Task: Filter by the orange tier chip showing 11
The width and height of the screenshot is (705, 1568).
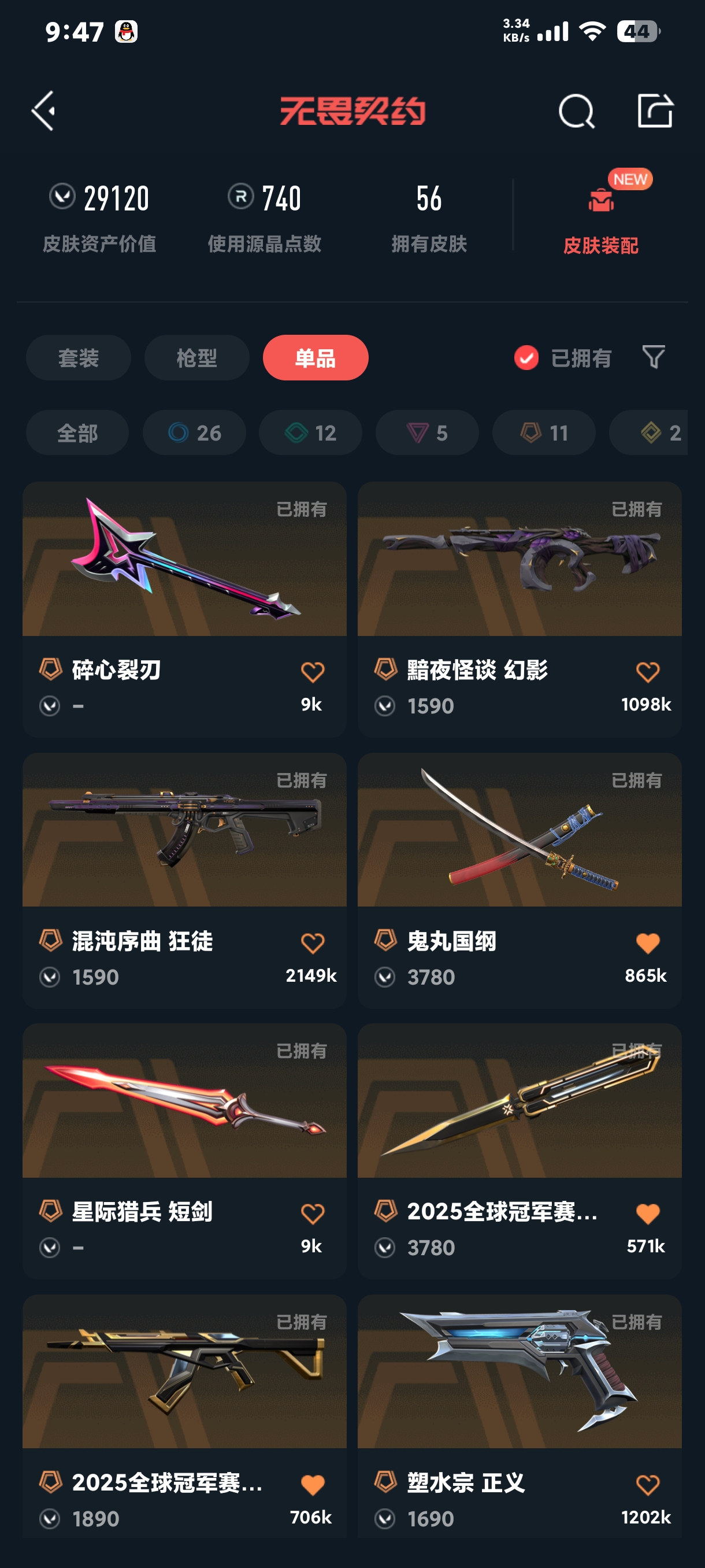Action: (544, 433)
